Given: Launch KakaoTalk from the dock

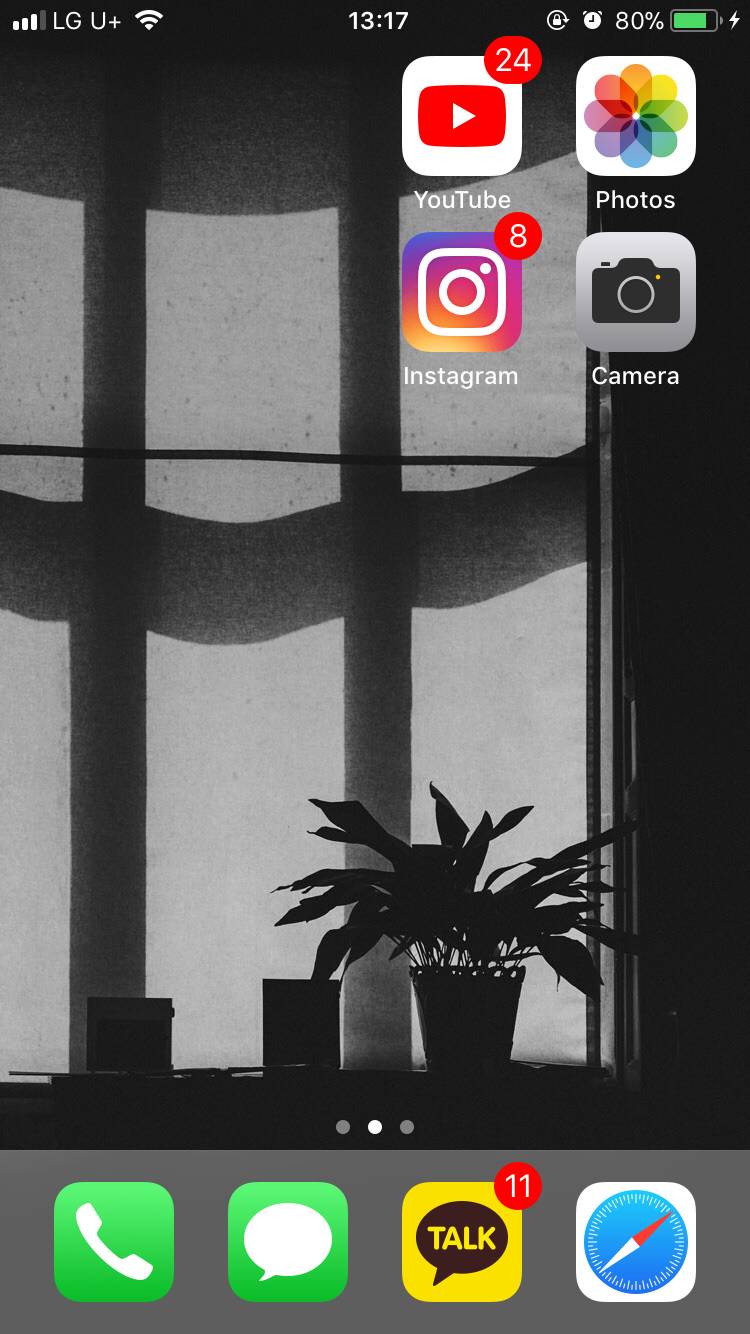Looking at the screenshot, I should coord(462,1241).
